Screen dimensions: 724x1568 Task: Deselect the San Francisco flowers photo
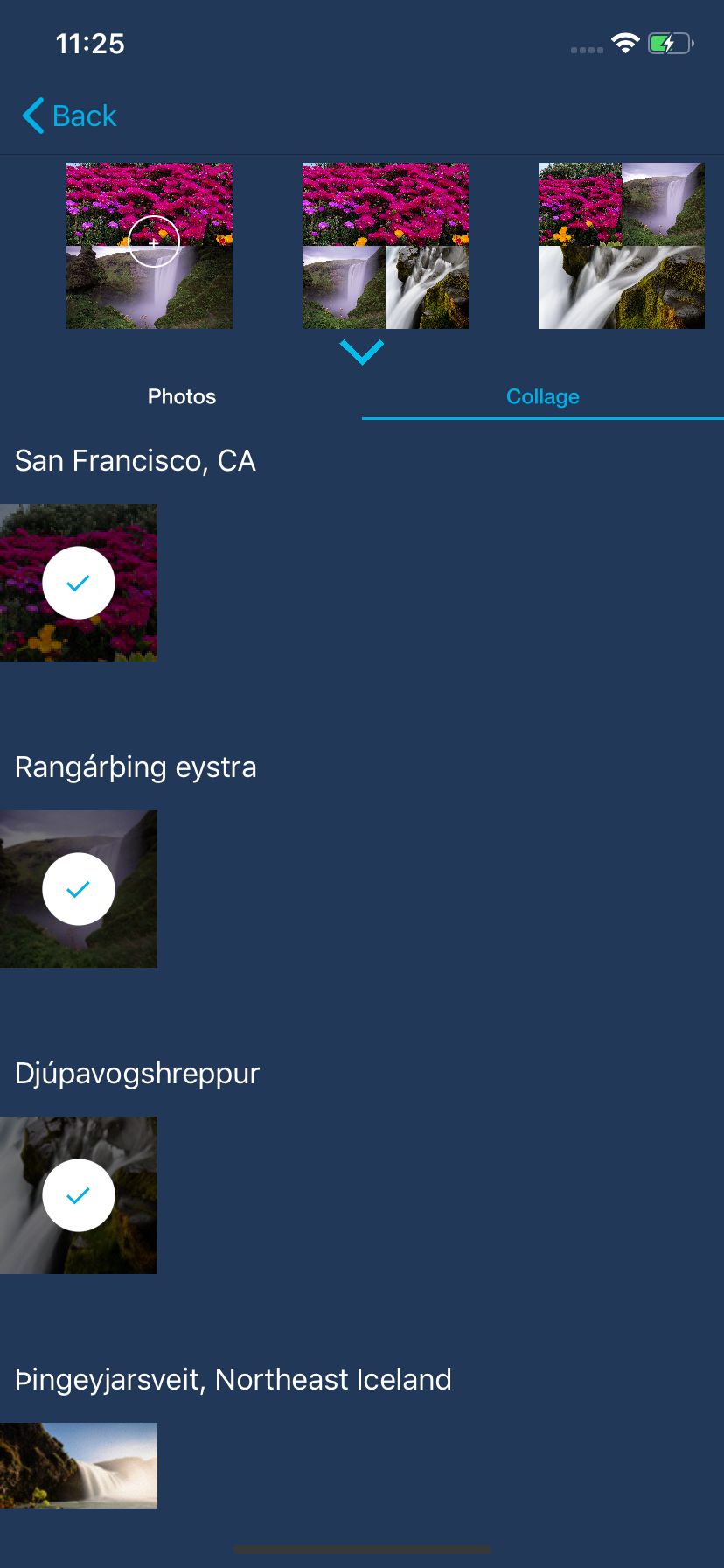click(79, 583)
